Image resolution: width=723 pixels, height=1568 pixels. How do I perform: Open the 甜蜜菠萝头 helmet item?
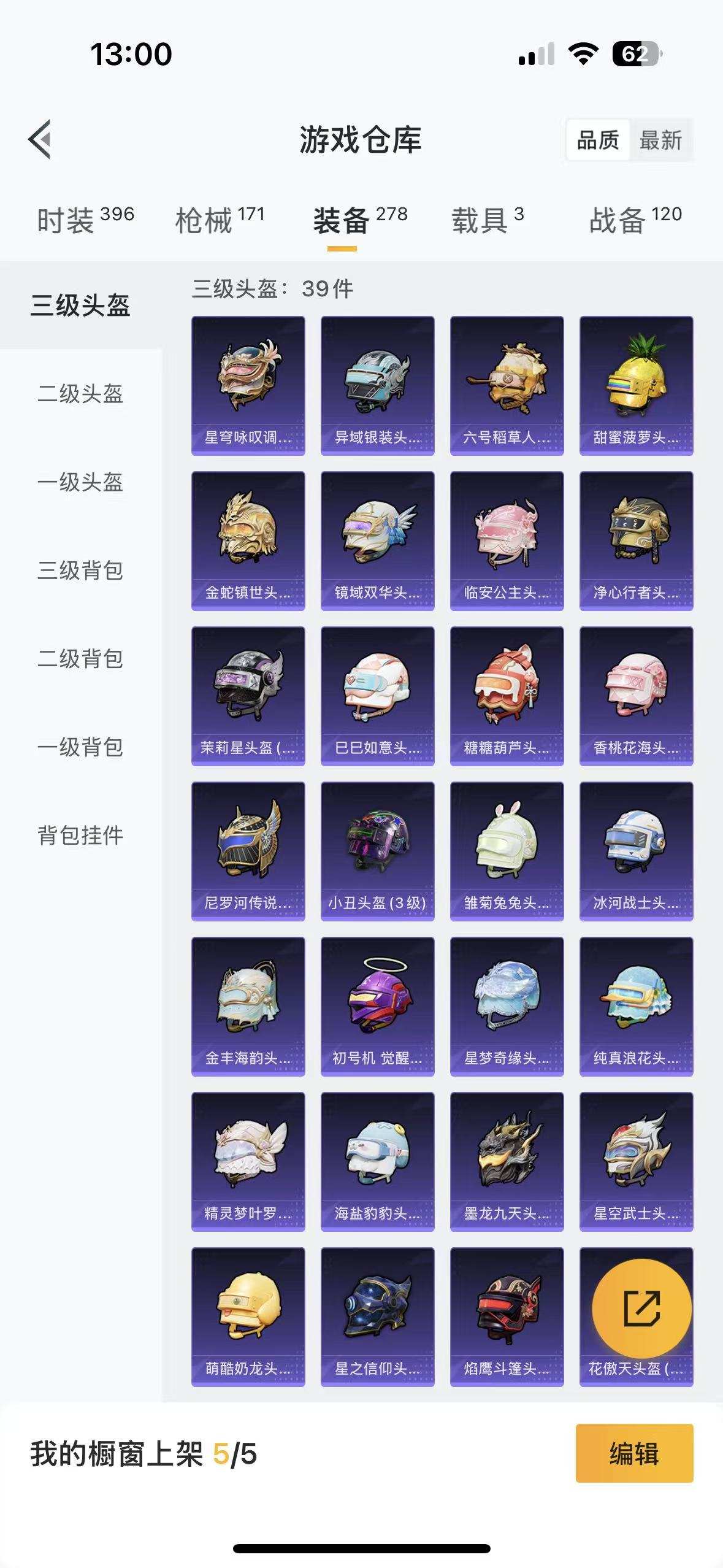[x=636, y=385]
